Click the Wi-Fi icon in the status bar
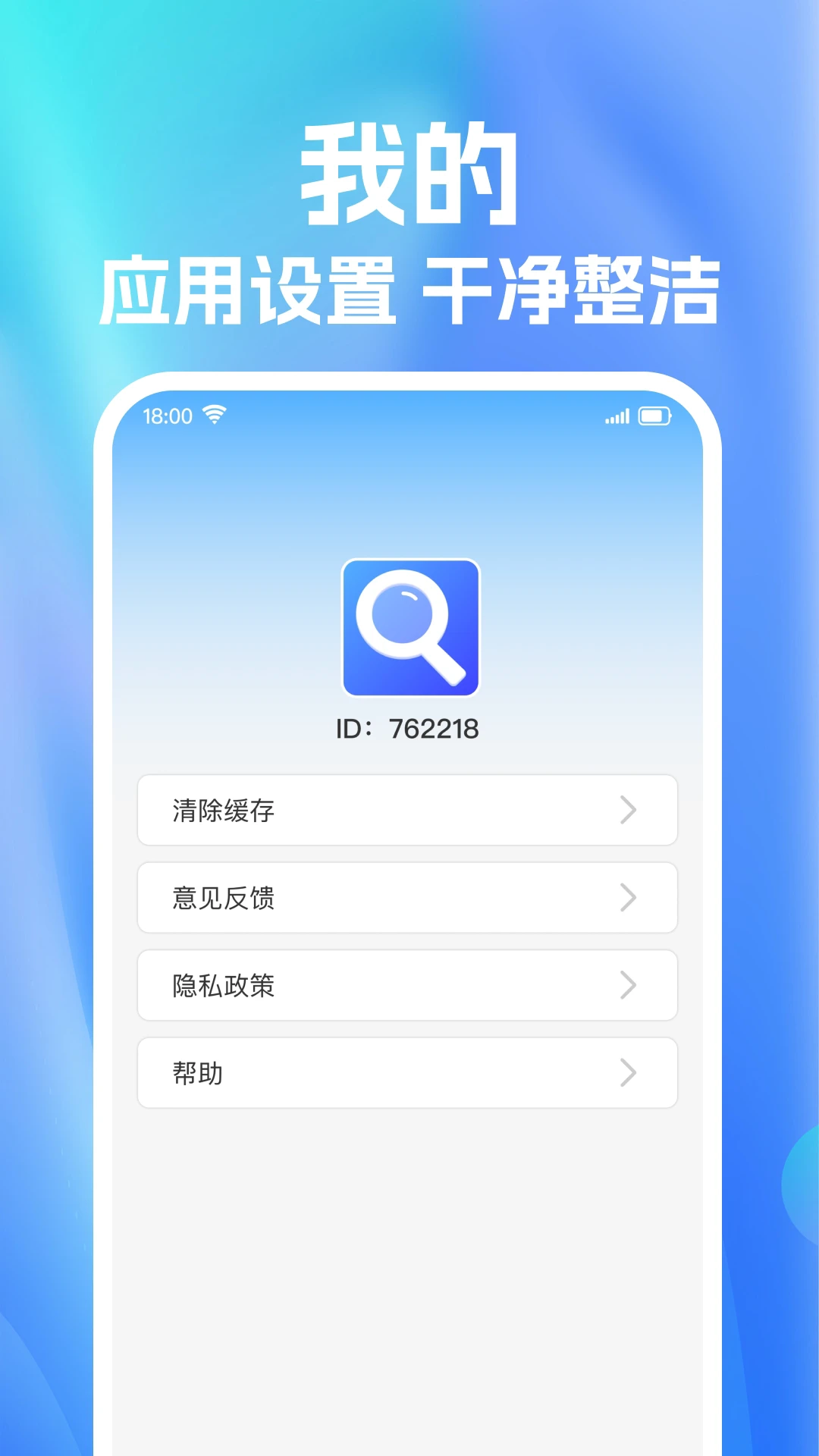819x1456 pixels. click(213, 414)
